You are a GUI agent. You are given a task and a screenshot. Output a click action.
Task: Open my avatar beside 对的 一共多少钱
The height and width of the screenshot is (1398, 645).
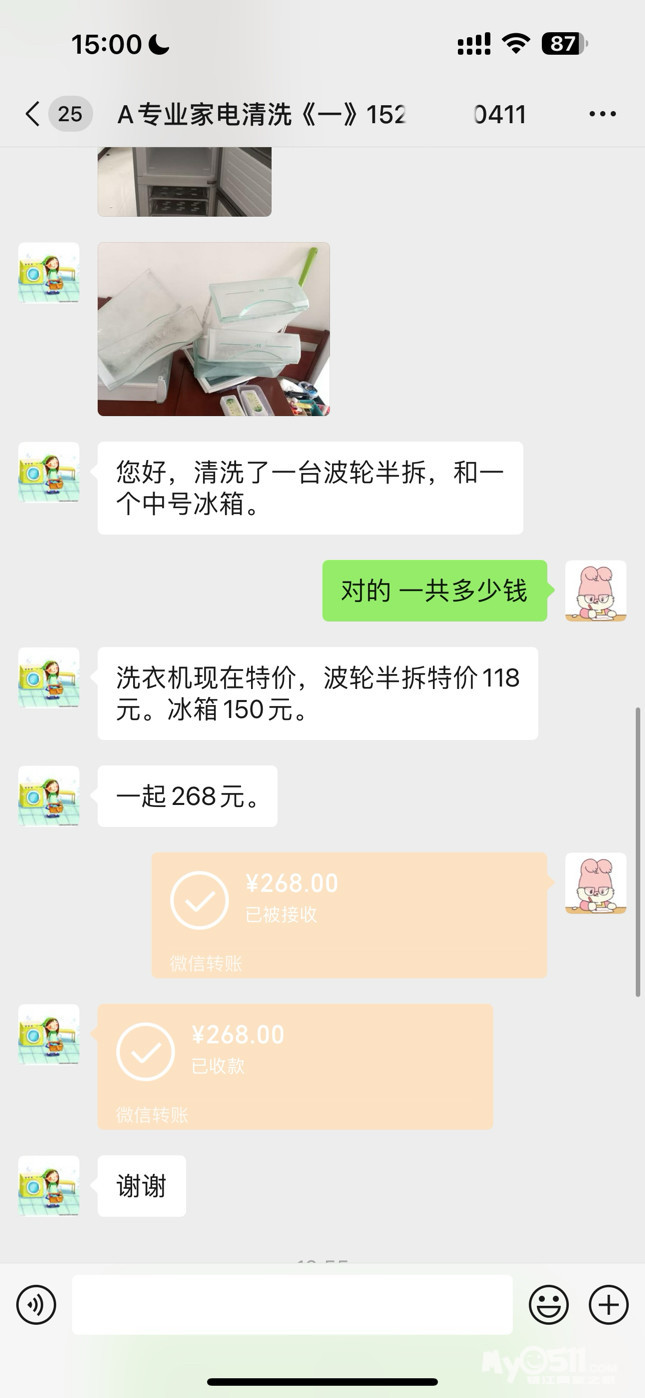point(595,591)
